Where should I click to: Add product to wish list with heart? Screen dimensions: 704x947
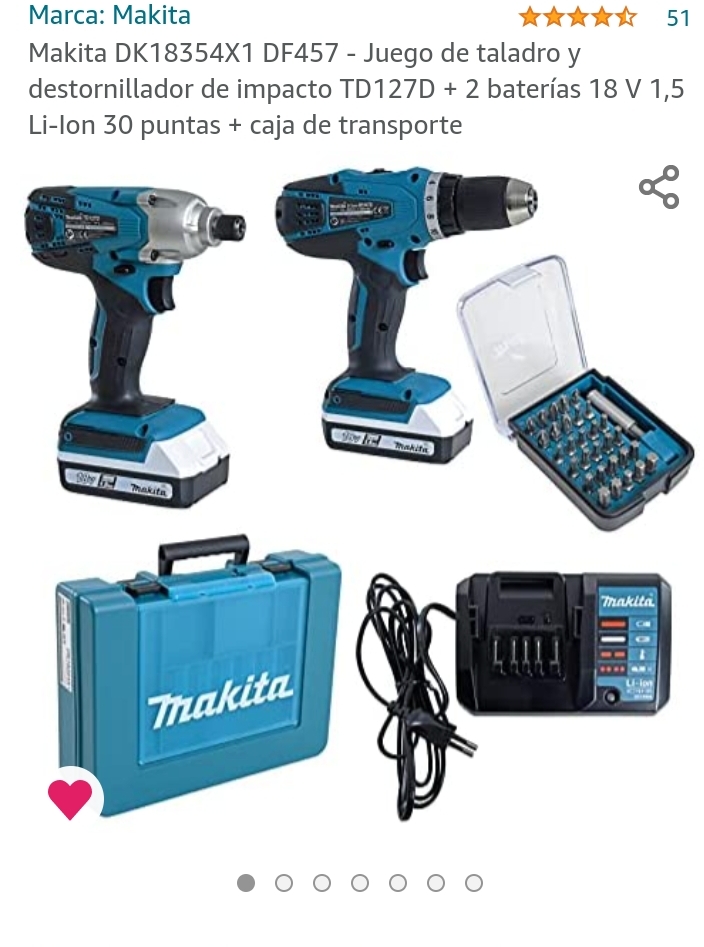pos(70,798)
